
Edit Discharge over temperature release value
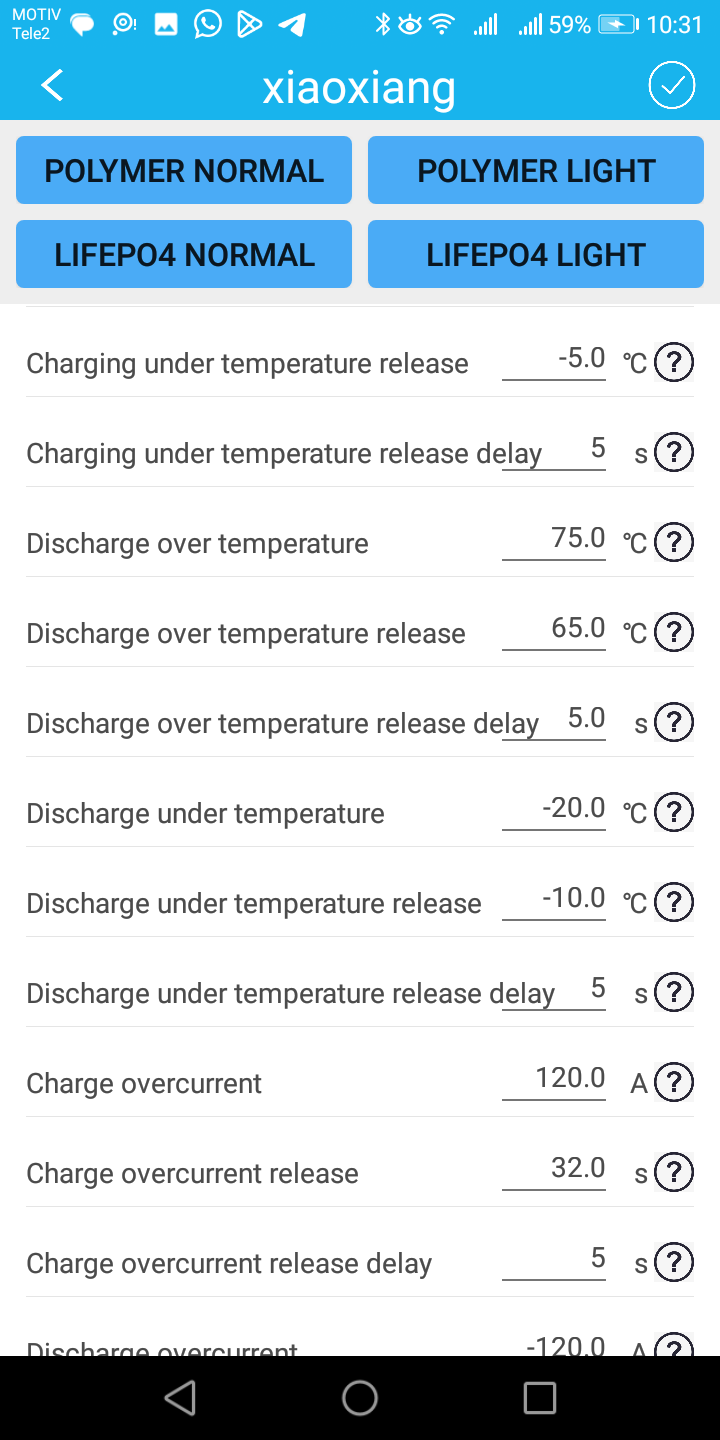point(554,630)
